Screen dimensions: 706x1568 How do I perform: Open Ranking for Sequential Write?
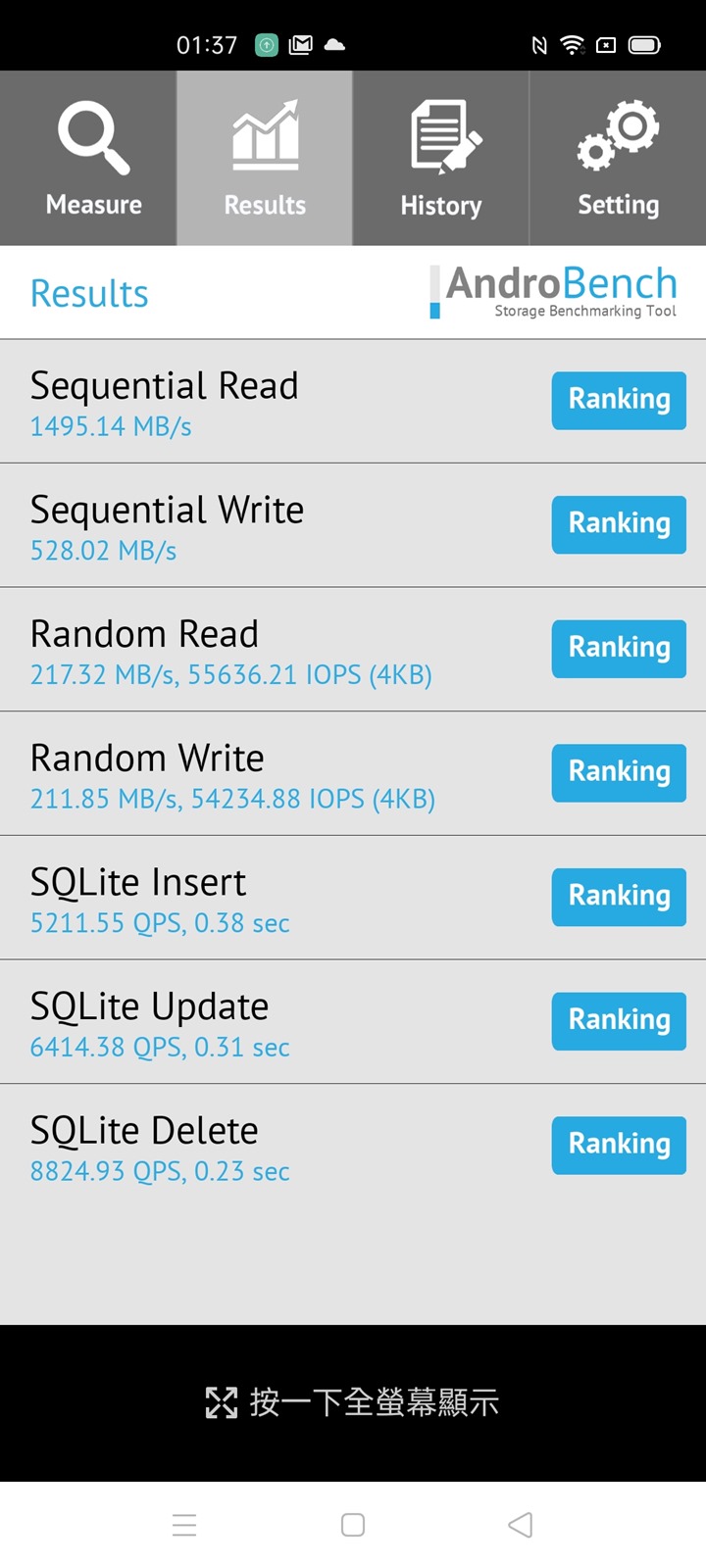pos(619,524)
